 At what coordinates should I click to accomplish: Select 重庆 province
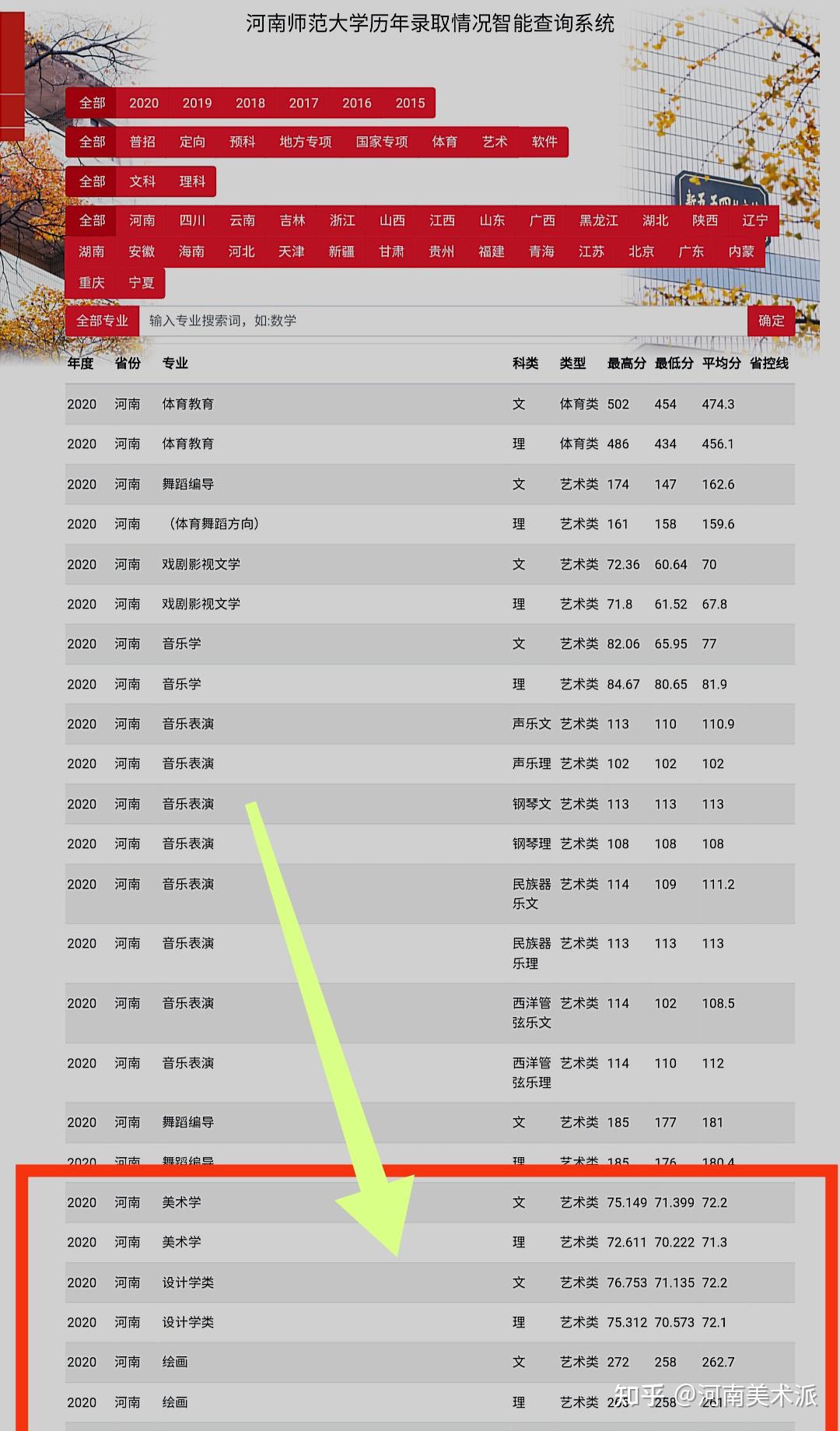pos(92,282)
